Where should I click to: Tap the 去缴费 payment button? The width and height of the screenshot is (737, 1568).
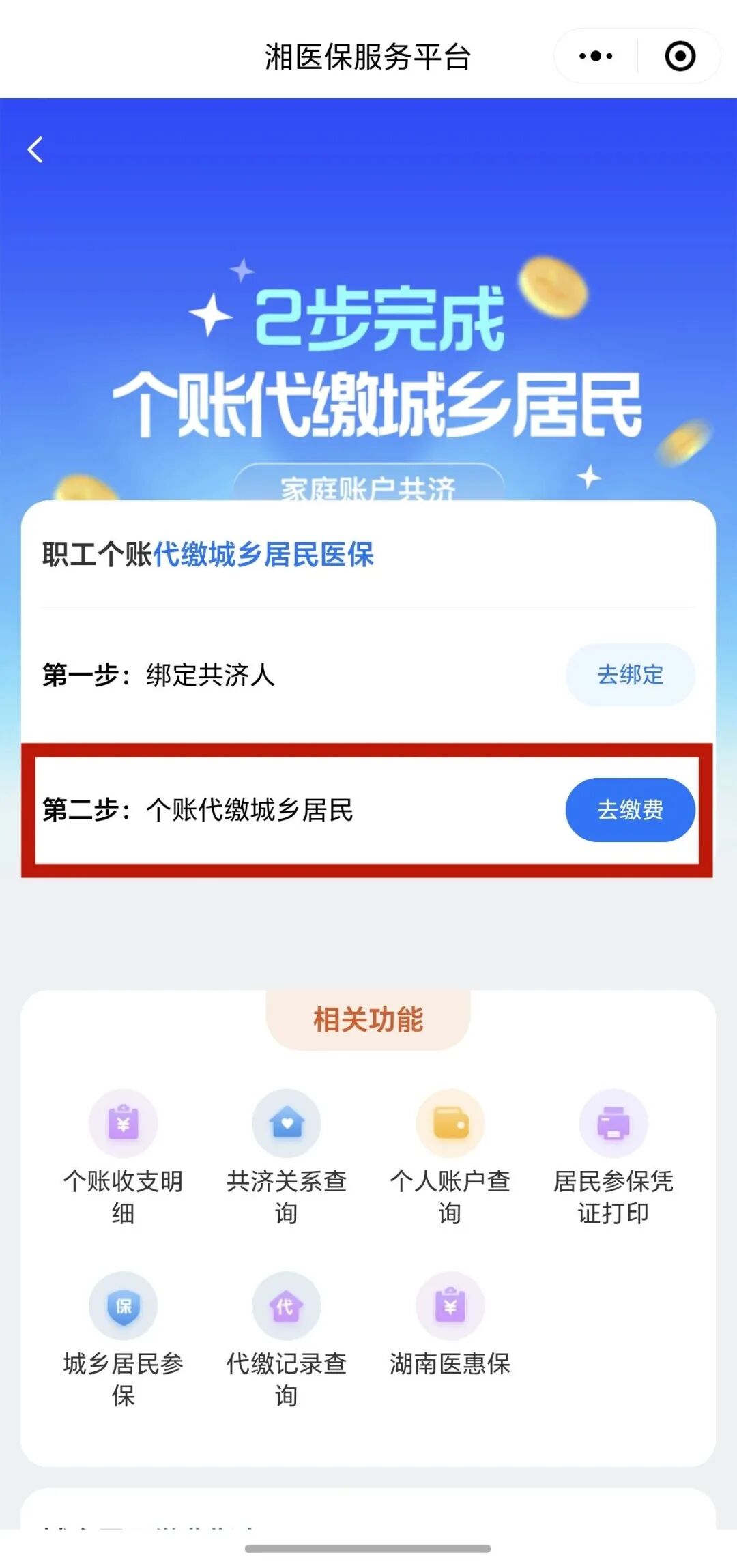[629, 809]
